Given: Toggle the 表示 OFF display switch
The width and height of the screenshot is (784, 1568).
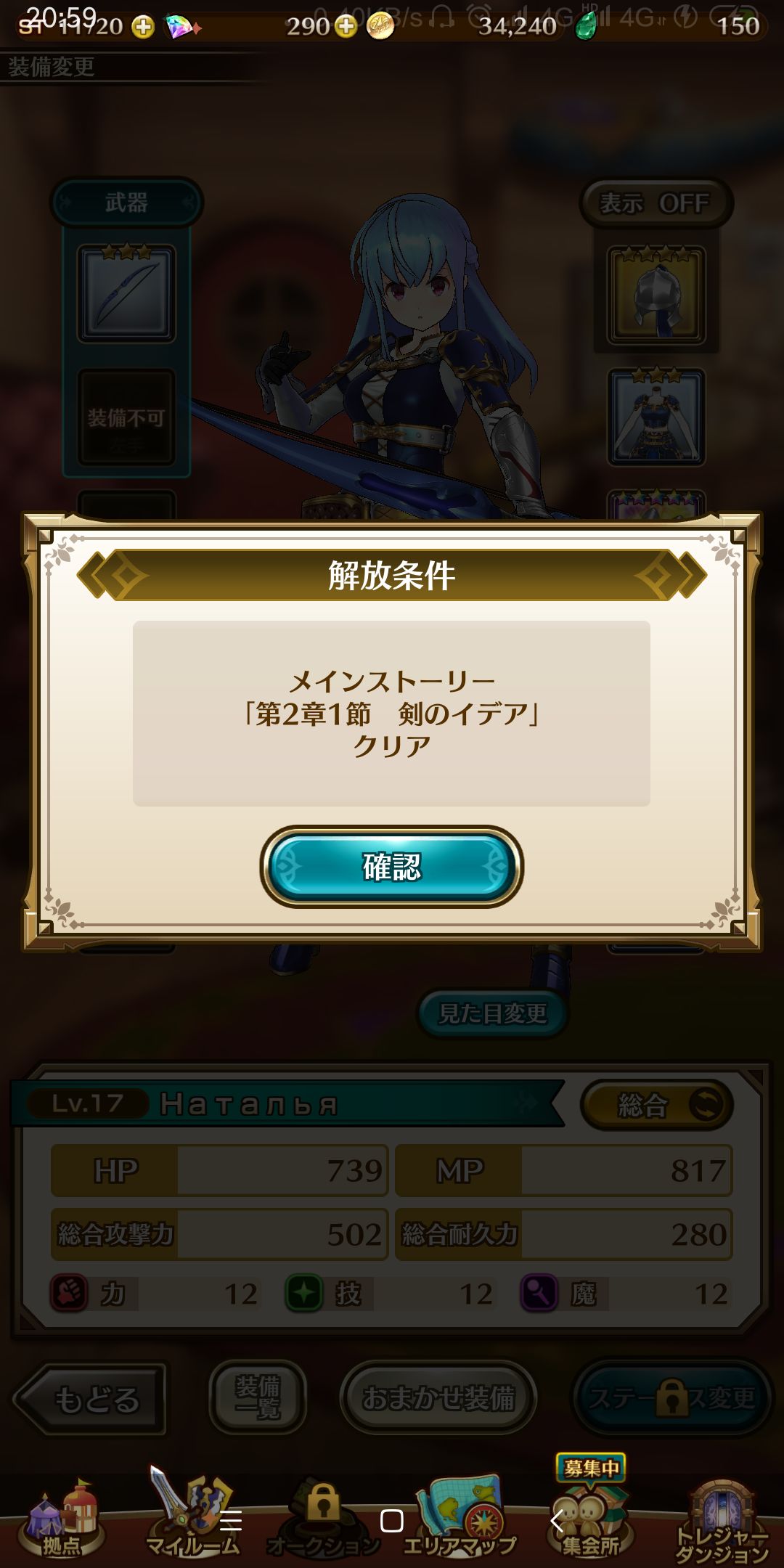Looking at the screenshot, I should [x=657, y=204].
